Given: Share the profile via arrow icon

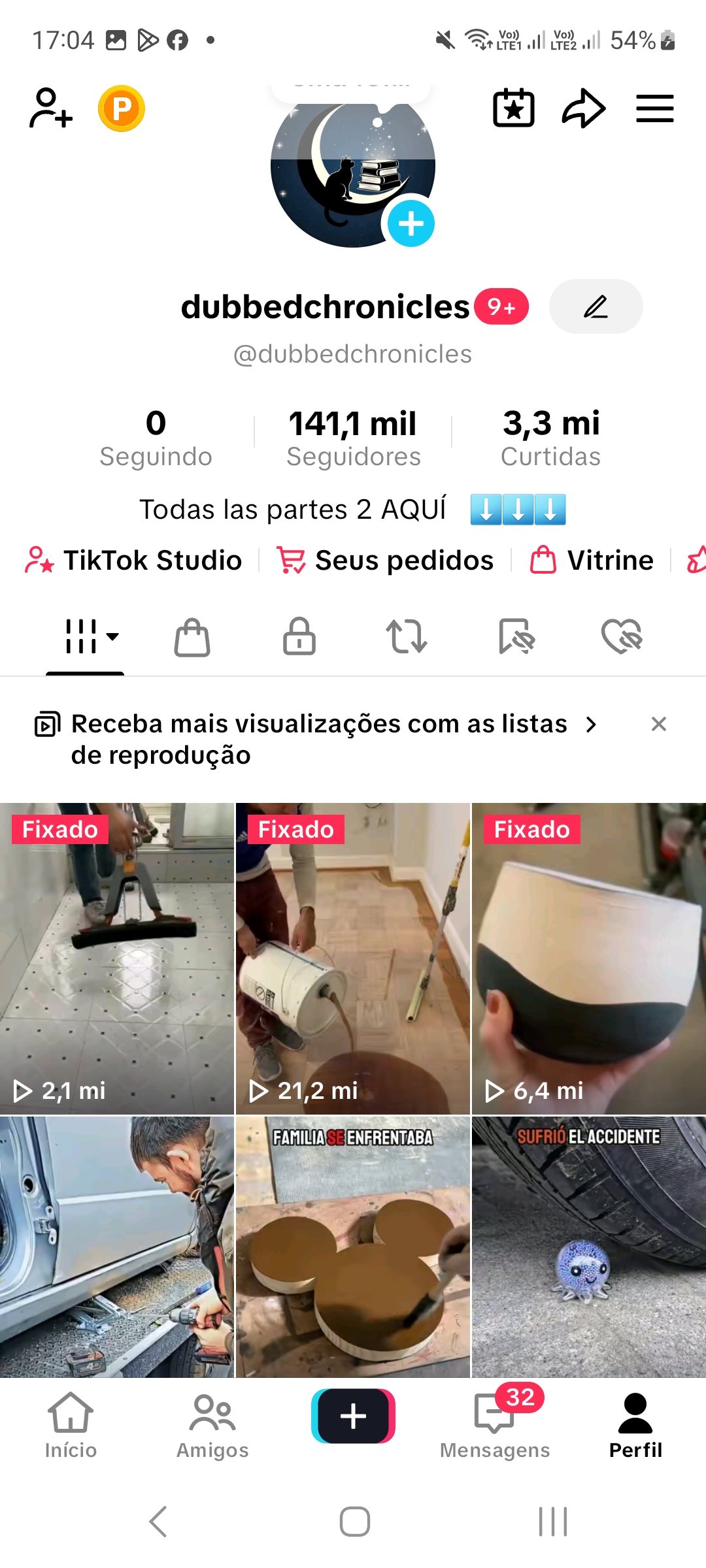Looking at the screenshot, I should click(583, 108).
